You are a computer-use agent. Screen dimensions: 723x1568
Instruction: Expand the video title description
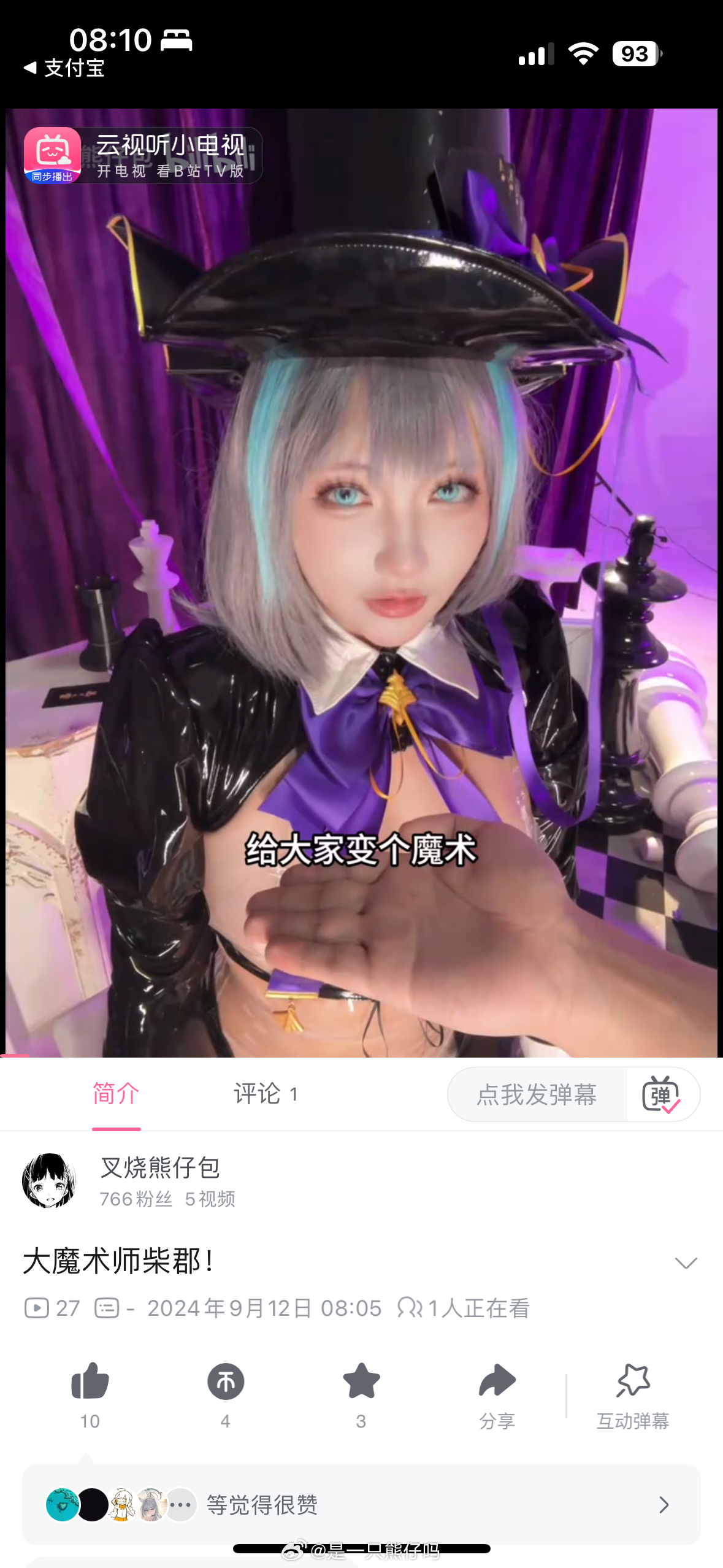685,1263
